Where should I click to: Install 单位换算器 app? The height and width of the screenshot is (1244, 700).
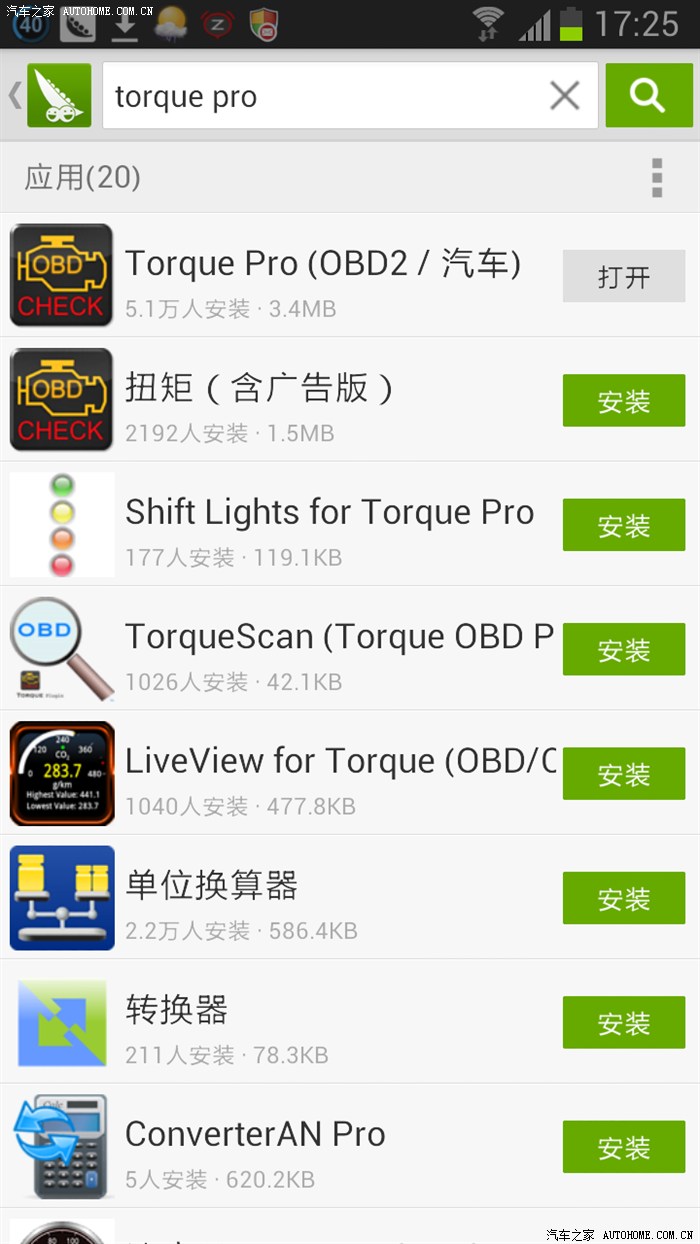coord(623,899)
